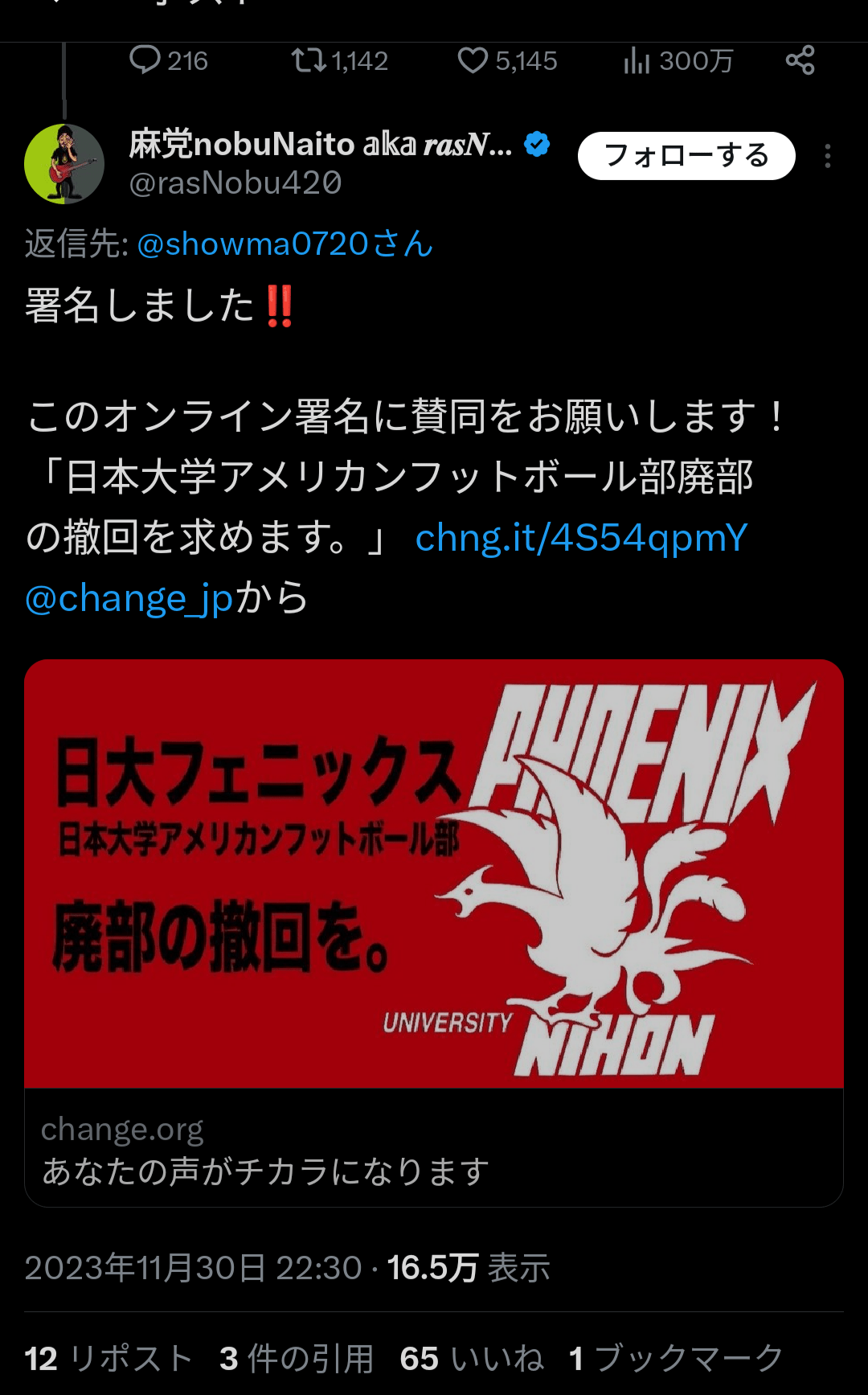Viewport: 868px width, 1395px height.
Task: Like the parent post with 5,145 likes
Action: tap(473, 60)
